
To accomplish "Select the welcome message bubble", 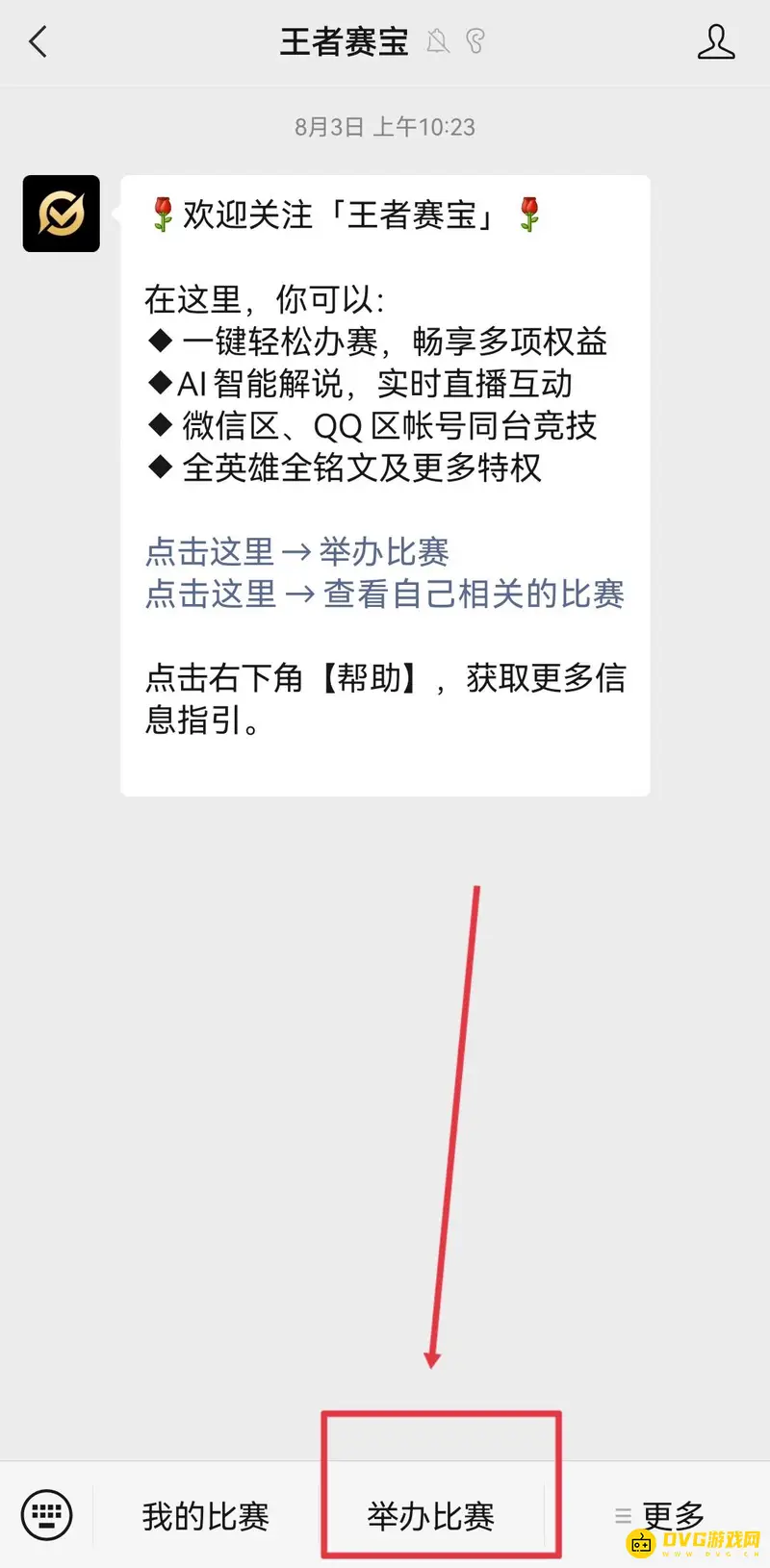I will point(385,481).
